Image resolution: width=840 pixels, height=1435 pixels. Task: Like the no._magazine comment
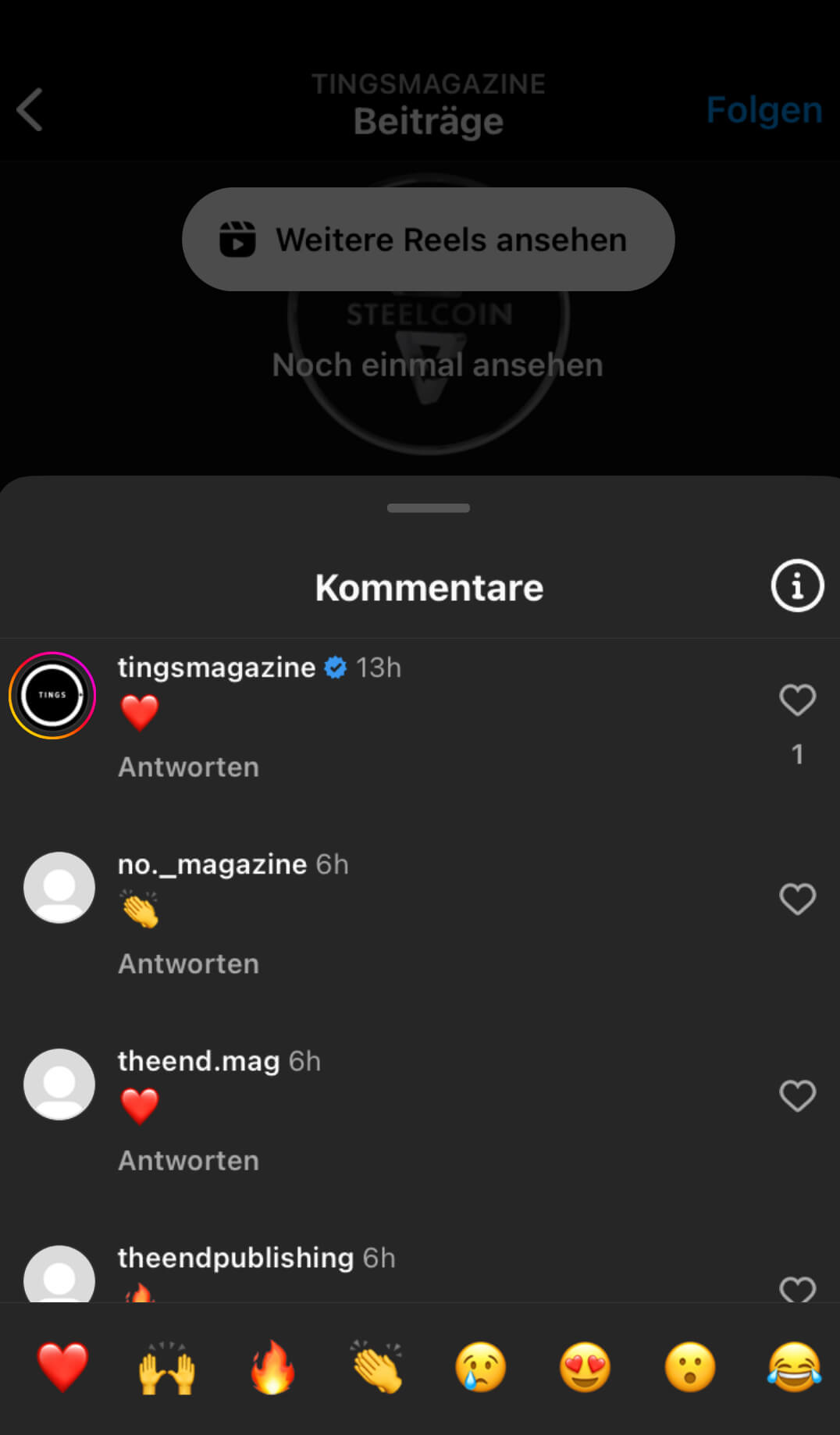797,899
